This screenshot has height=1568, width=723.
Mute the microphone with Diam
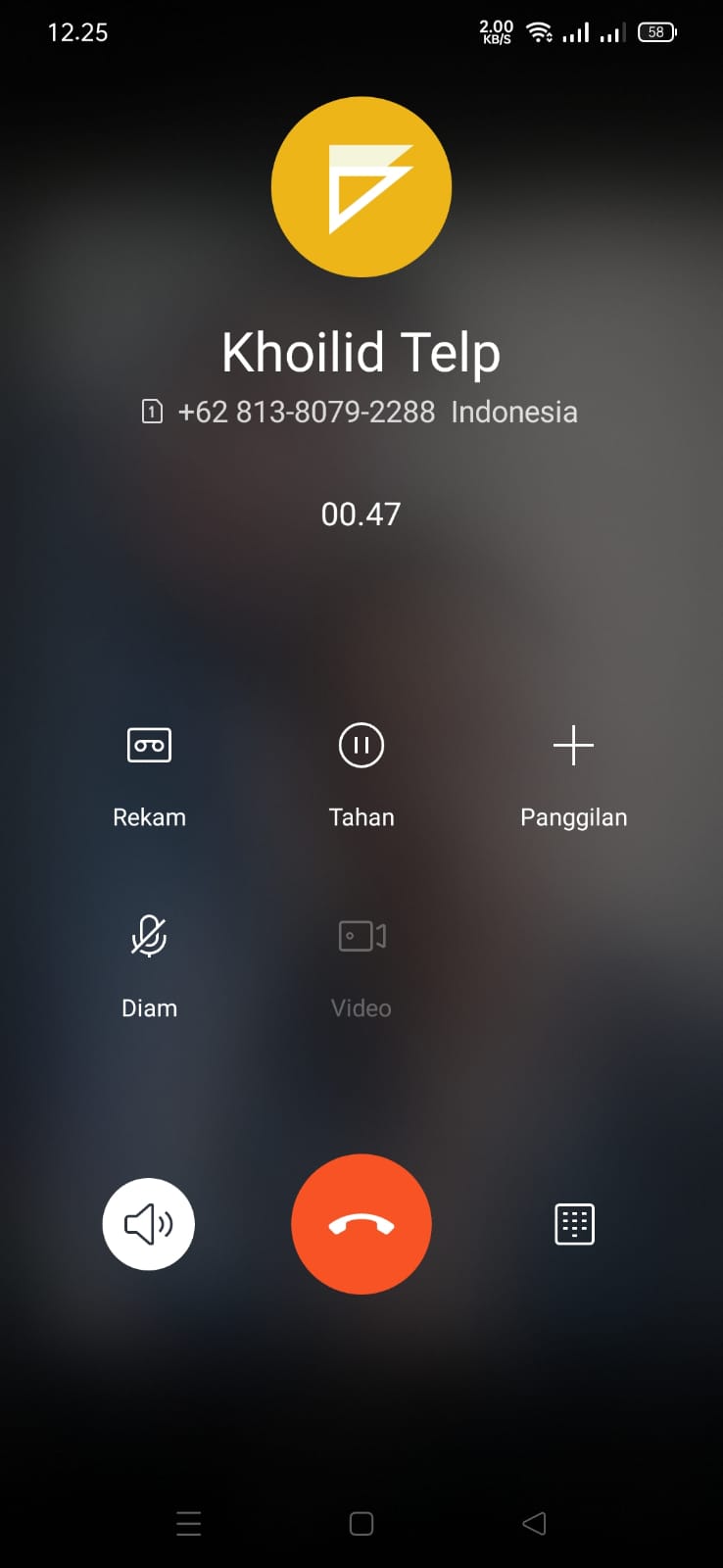click(149, 937)
